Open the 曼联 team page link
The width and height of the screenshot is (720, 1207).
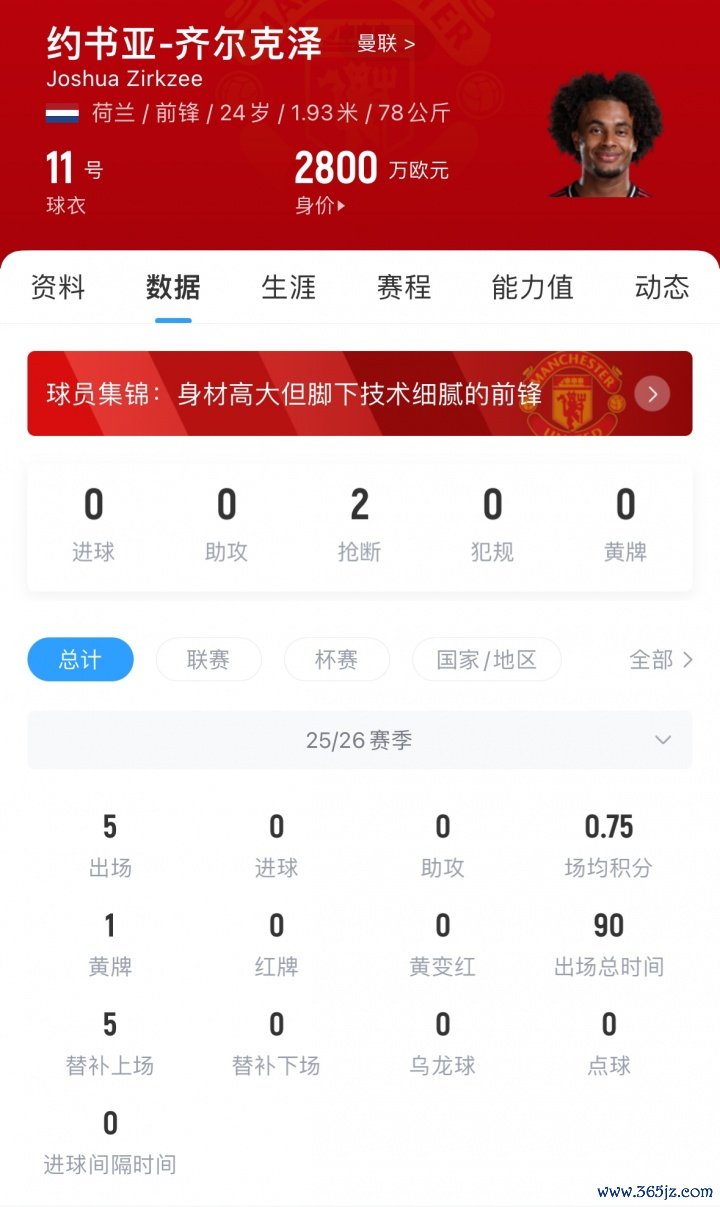386,44
